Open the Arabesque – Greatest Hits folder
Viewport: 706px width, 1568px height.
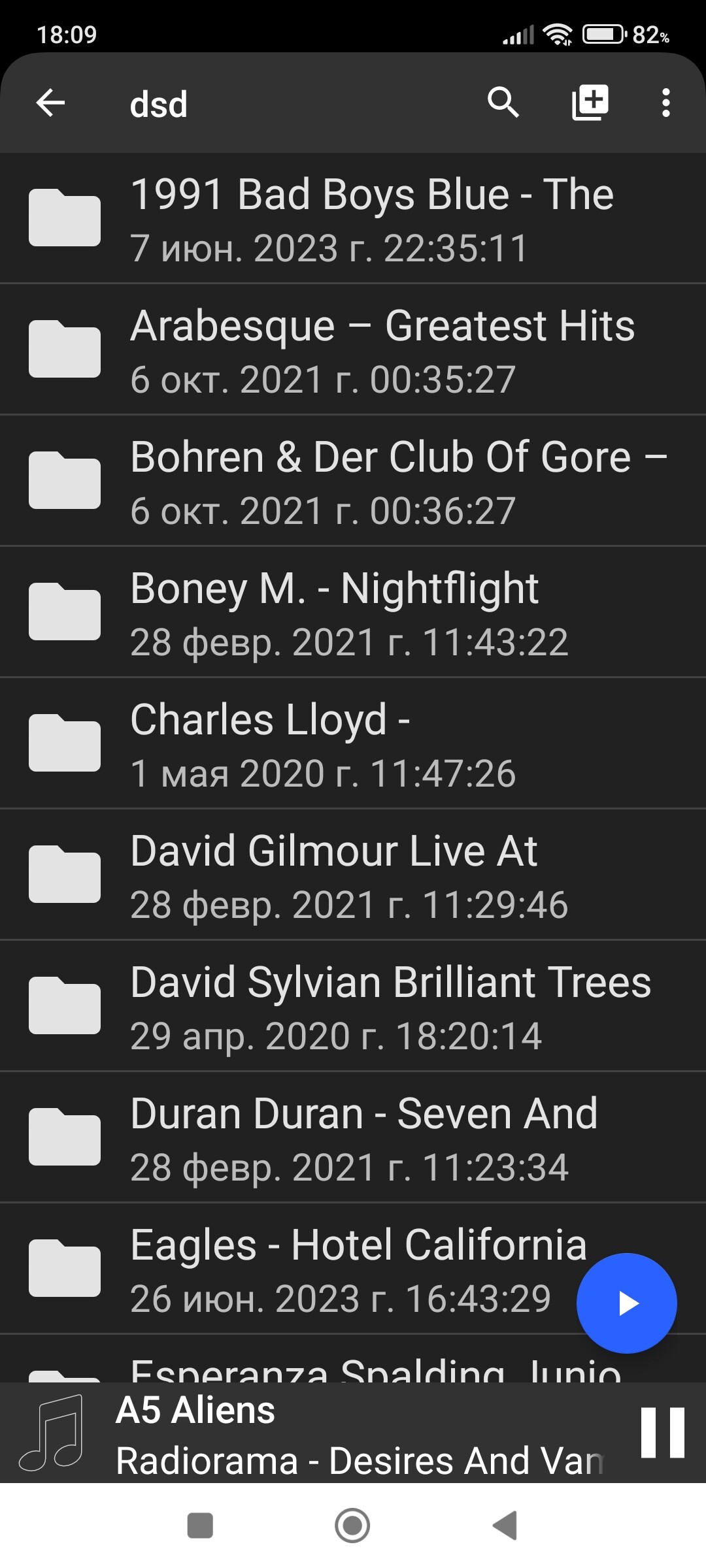(353, 350)
